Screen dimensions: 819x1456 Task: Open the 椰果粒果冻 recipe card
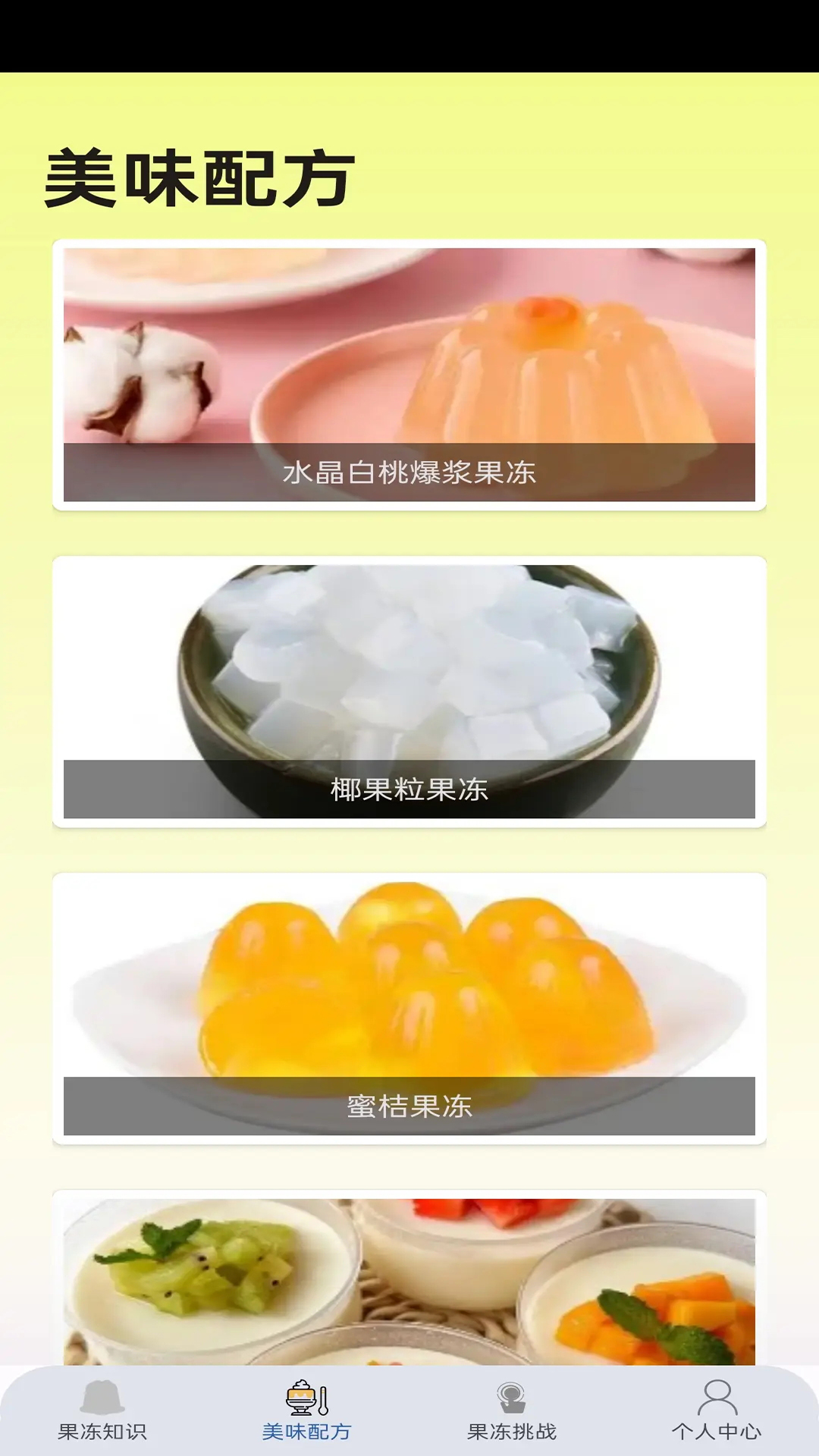pyautogui.click(x=409, y=692)
